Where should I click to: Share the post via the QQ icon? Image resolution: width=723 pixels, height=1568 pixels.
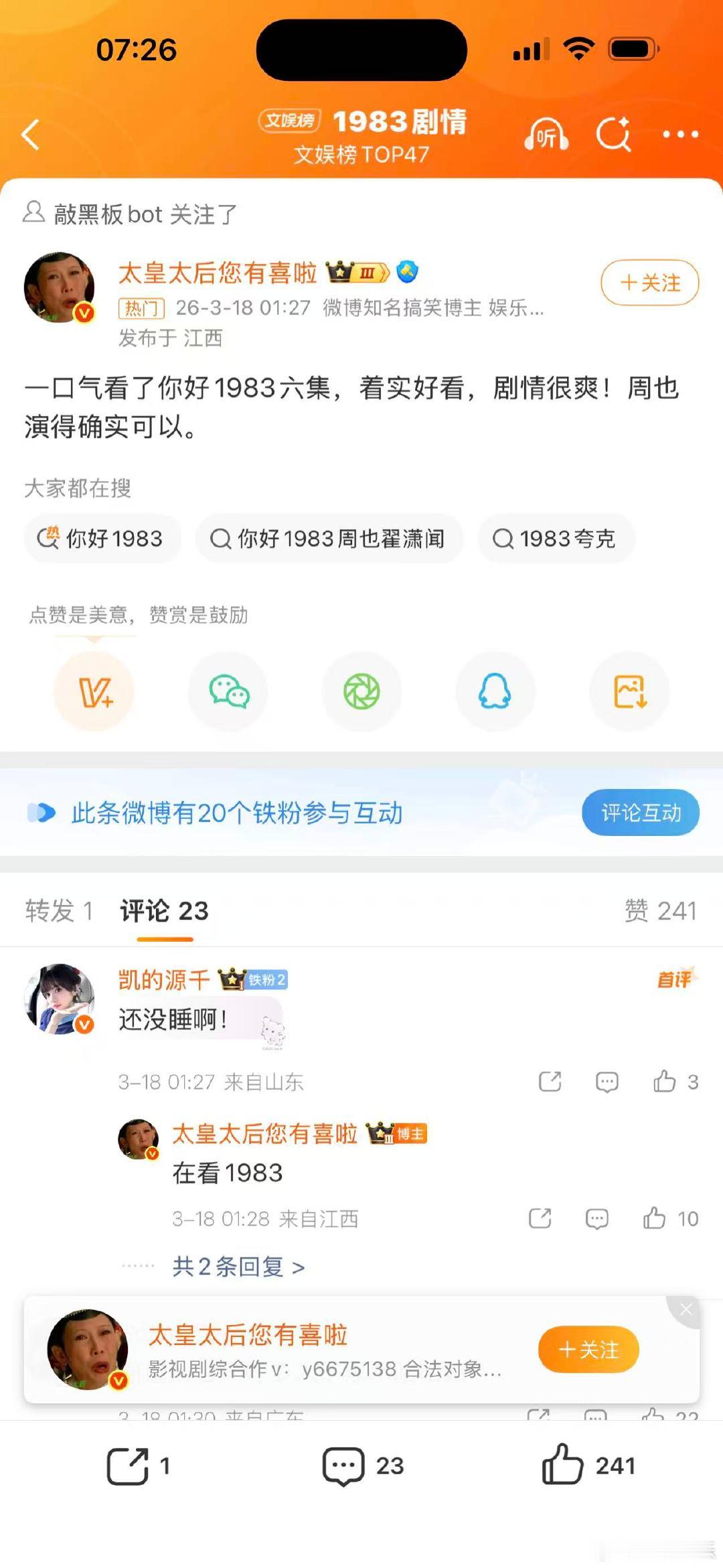click(x=495, y=693)
